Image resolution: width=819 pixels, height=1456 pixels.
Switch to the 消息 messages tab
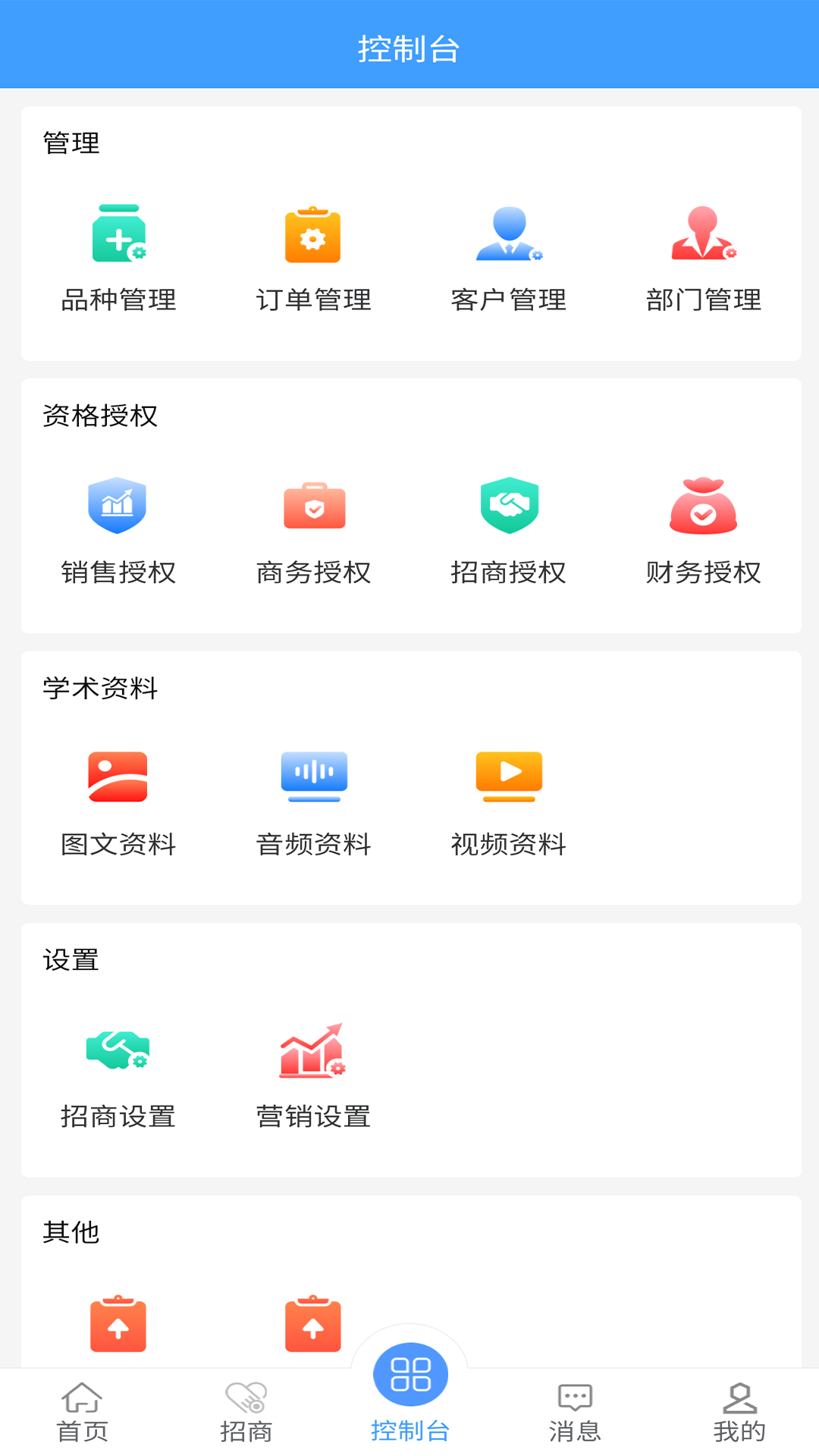[x=575, y=1414]
